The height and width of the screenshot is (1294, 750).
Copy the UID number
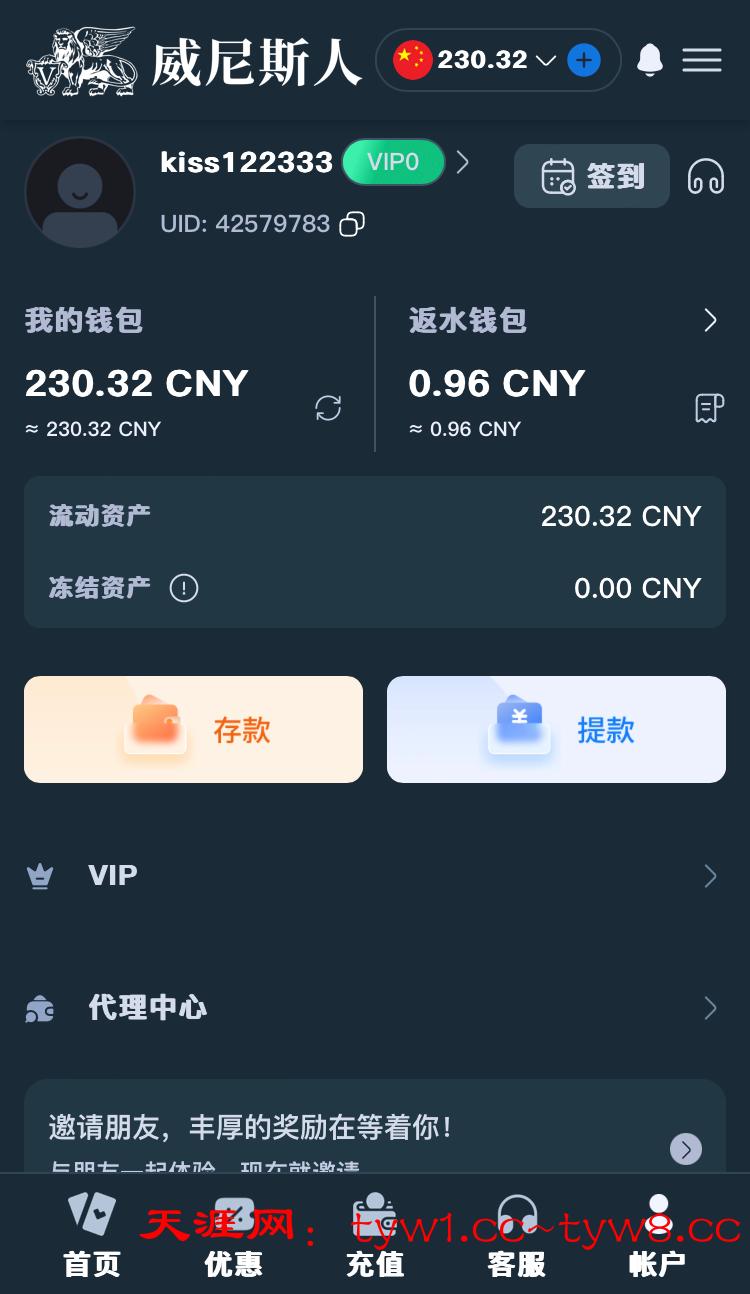(x=352, y=224)
